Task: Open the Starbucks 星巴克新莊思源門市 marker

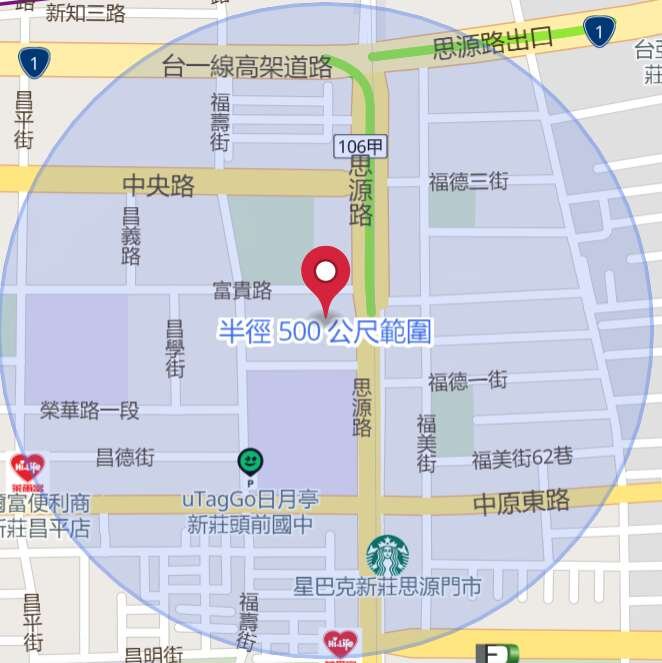Action: click(x=387, y=555)
